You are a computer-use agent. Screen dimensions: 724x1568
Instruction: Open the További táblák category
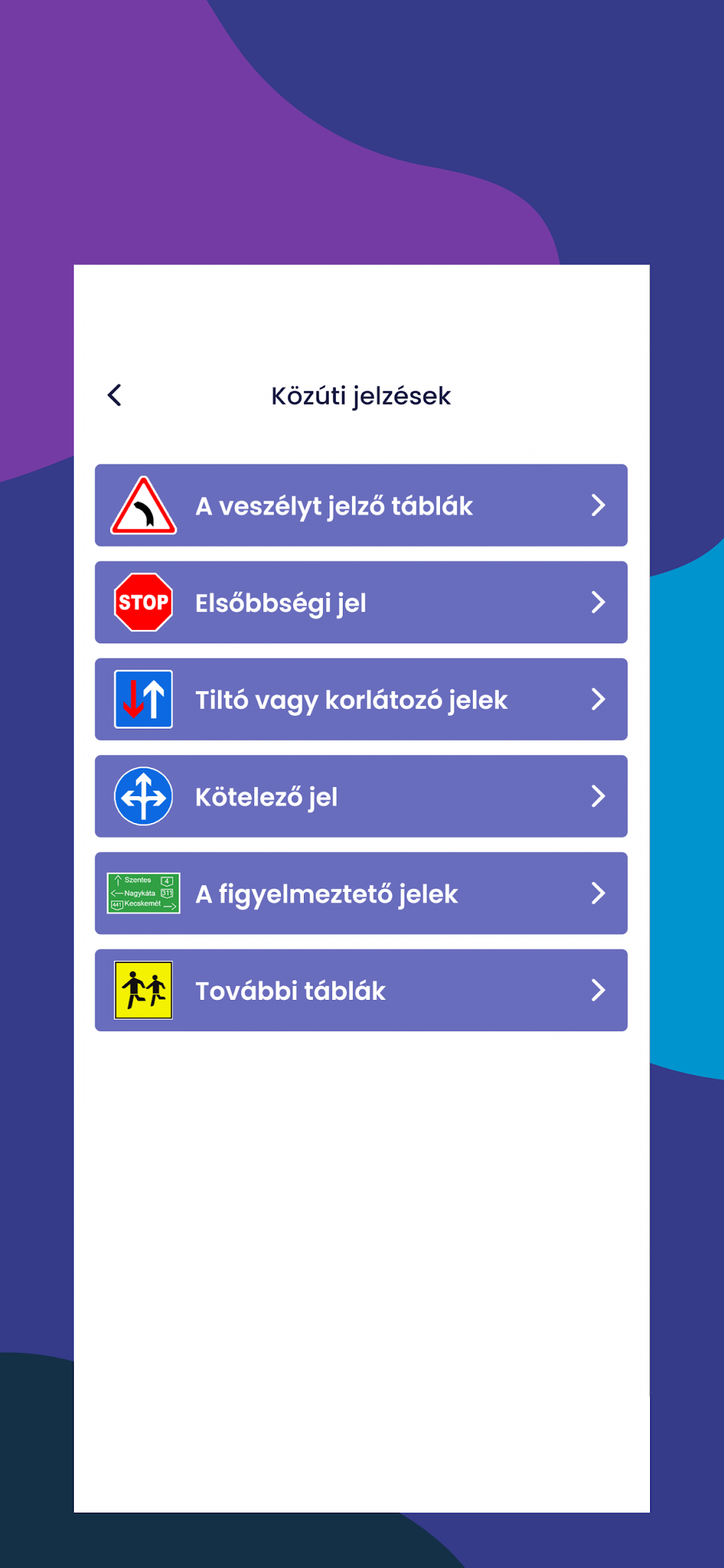pos(361,990)
